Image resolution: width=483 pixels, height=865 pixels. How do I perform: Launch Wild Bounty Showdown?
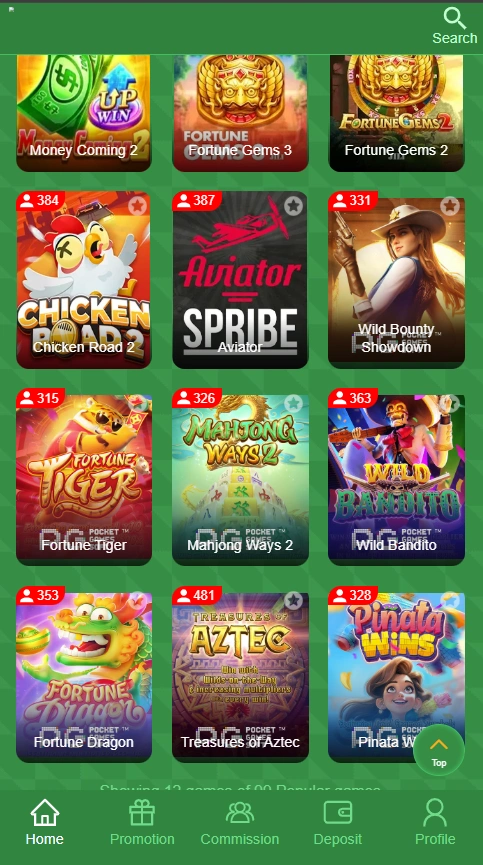(396, 280)
